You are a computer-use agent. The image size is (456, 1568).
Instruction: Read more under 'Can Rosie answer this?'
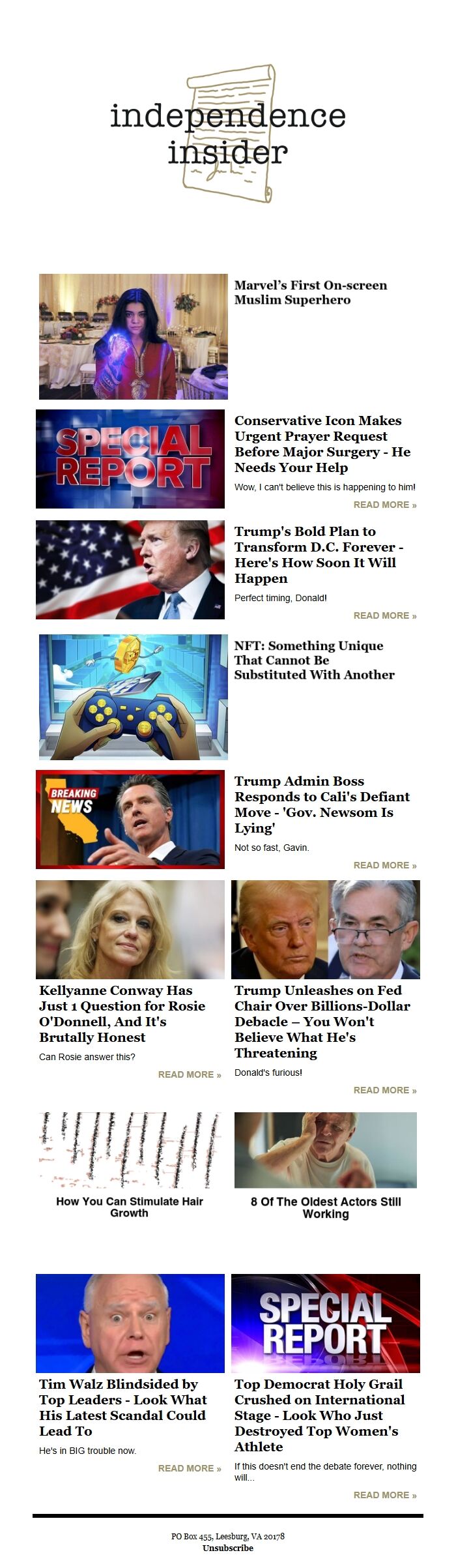(x=189, y=1074)
